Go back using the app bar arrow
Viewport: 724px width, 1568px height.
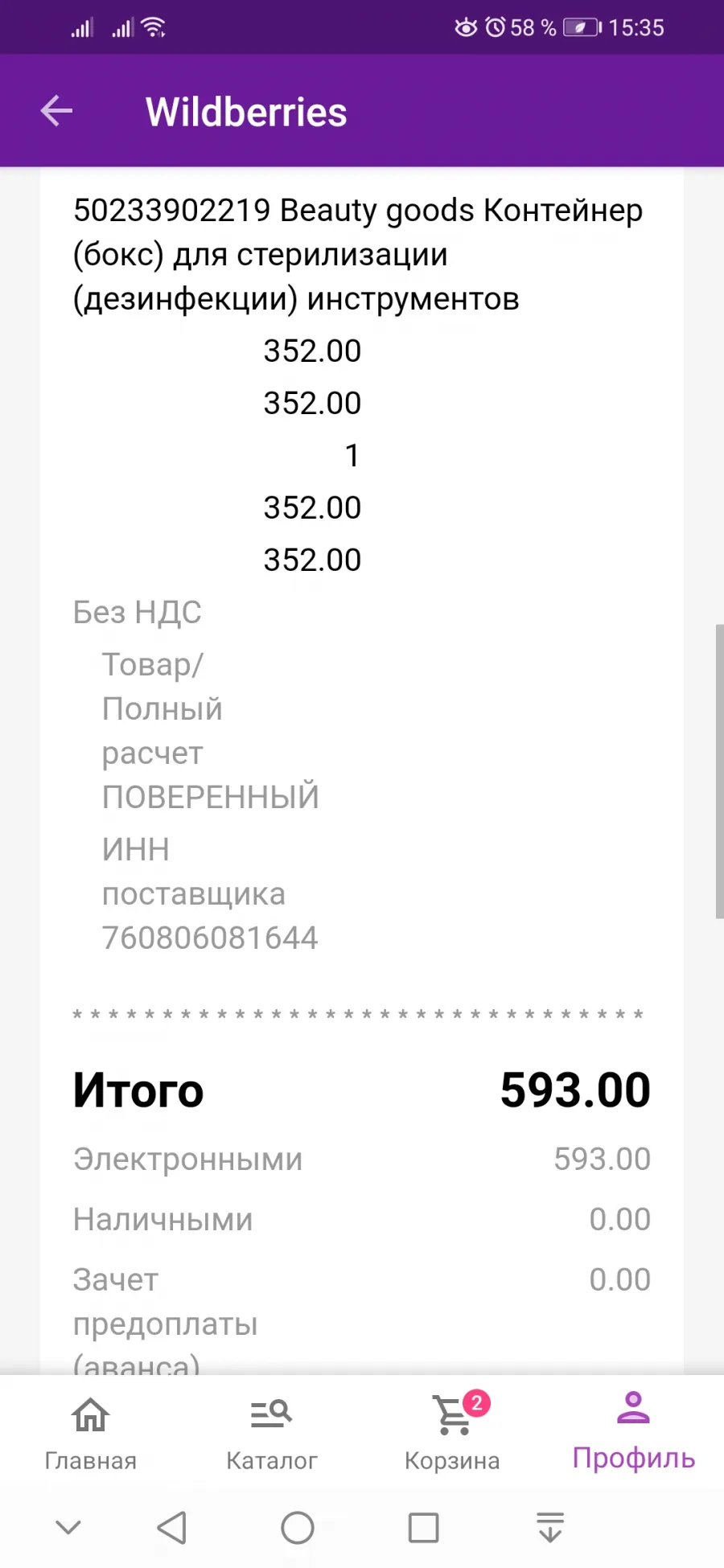[x=56, y=111]
